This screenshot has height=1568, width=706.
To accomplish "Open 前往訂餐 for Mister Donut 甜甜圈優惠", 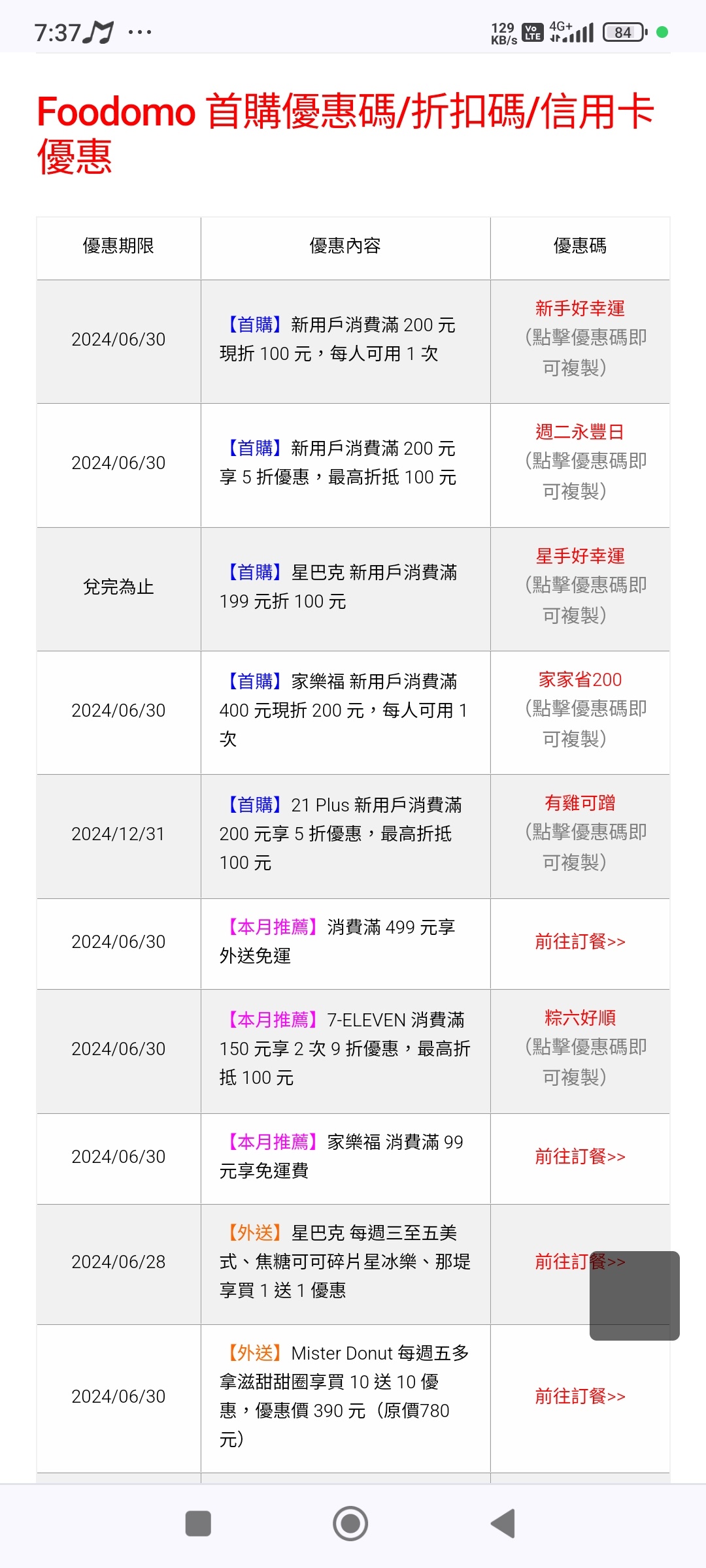I will pos(580,1396).
